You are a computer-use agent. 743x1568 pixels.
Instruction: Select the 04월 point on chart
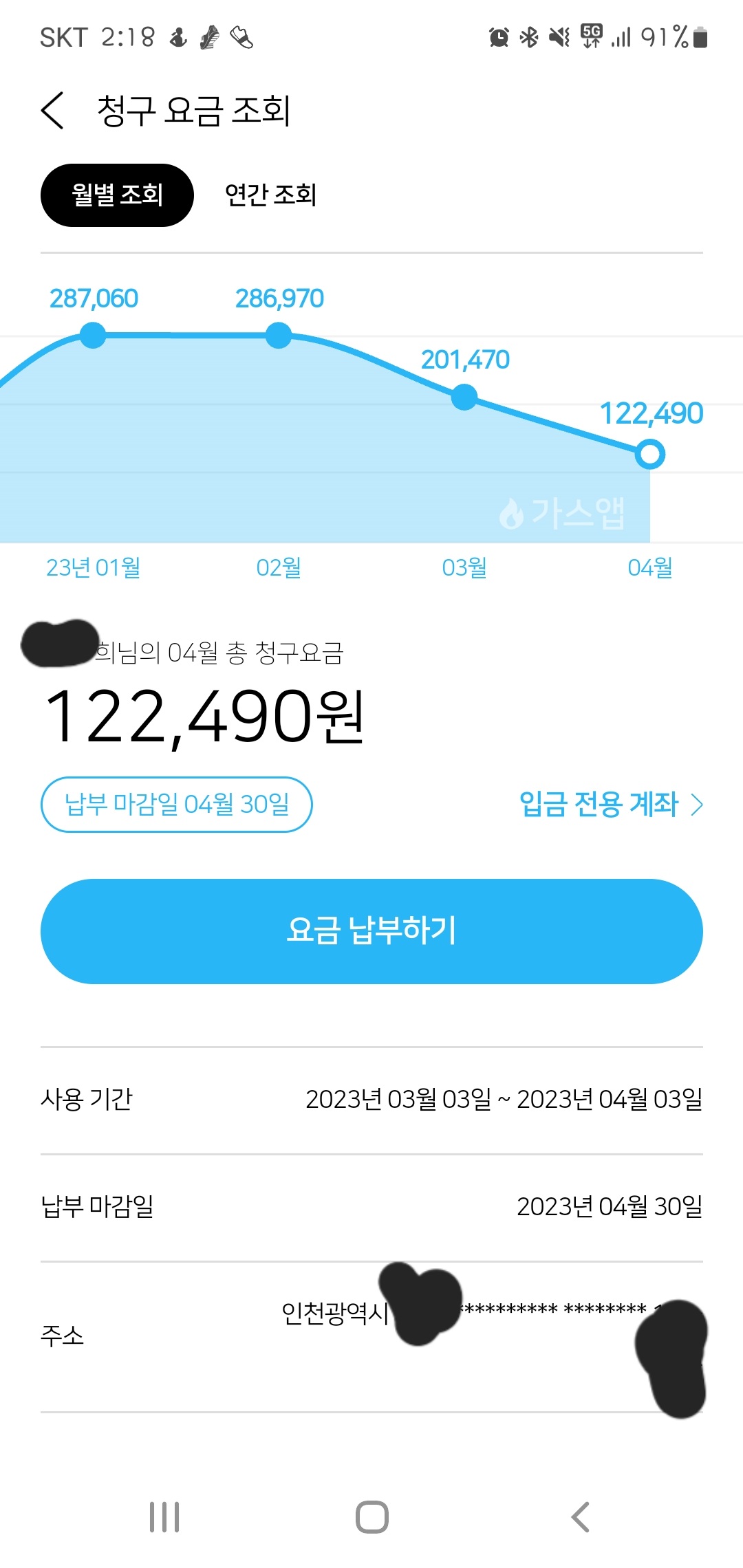pyautogui.click(x=650, y=454)
